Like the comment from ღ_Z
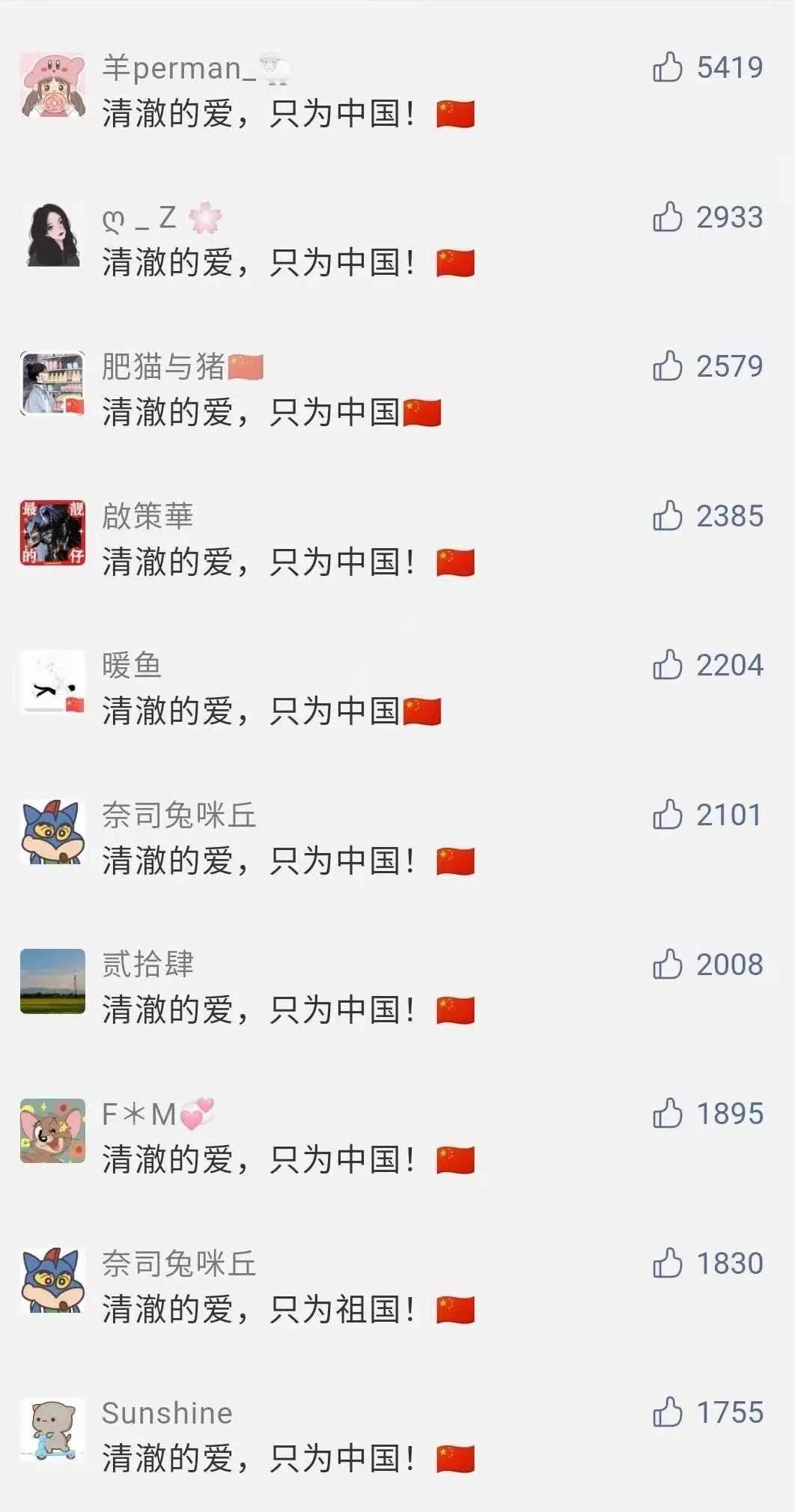This screenshot has height=1512, width=795. tap(667, 217)
